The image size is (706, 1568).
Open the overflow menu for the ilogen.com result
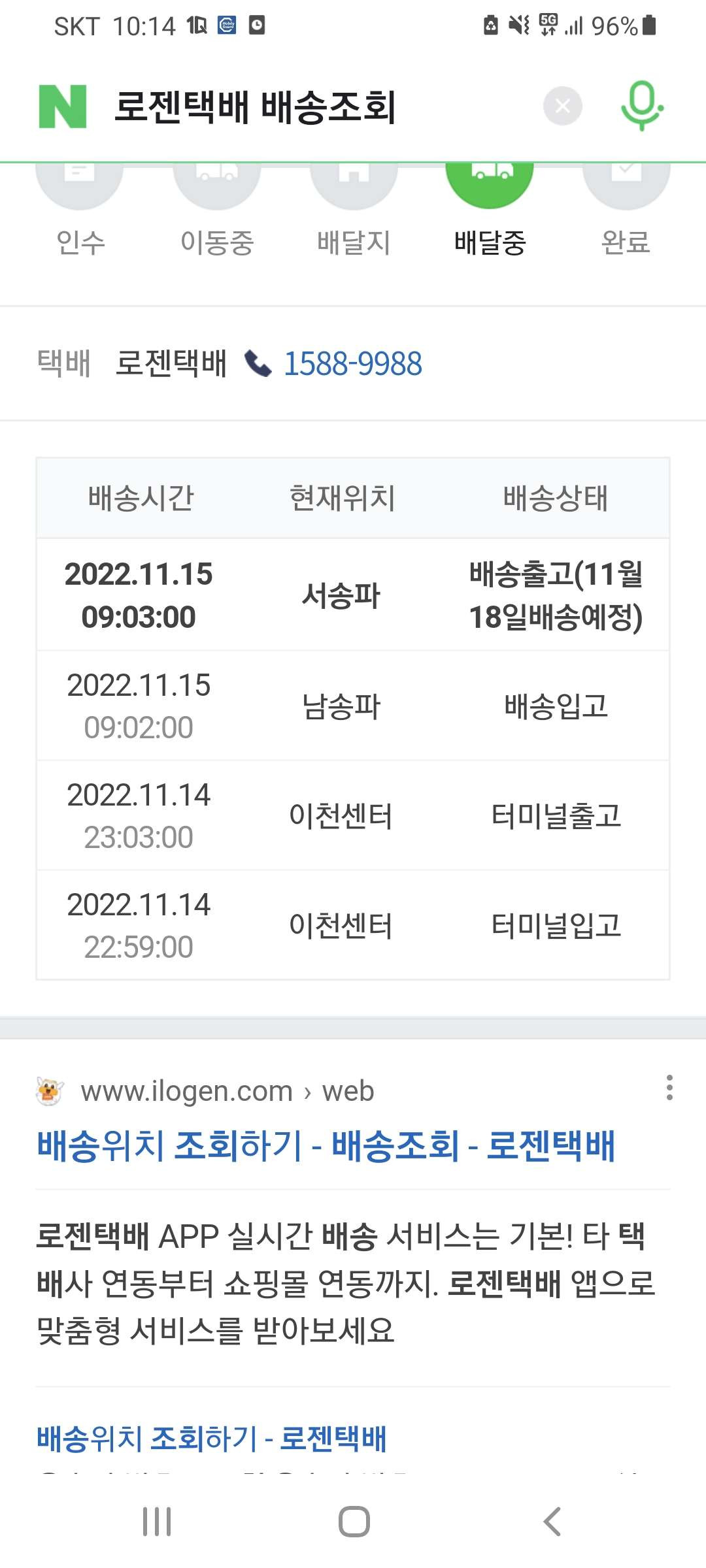point(669,1088)
